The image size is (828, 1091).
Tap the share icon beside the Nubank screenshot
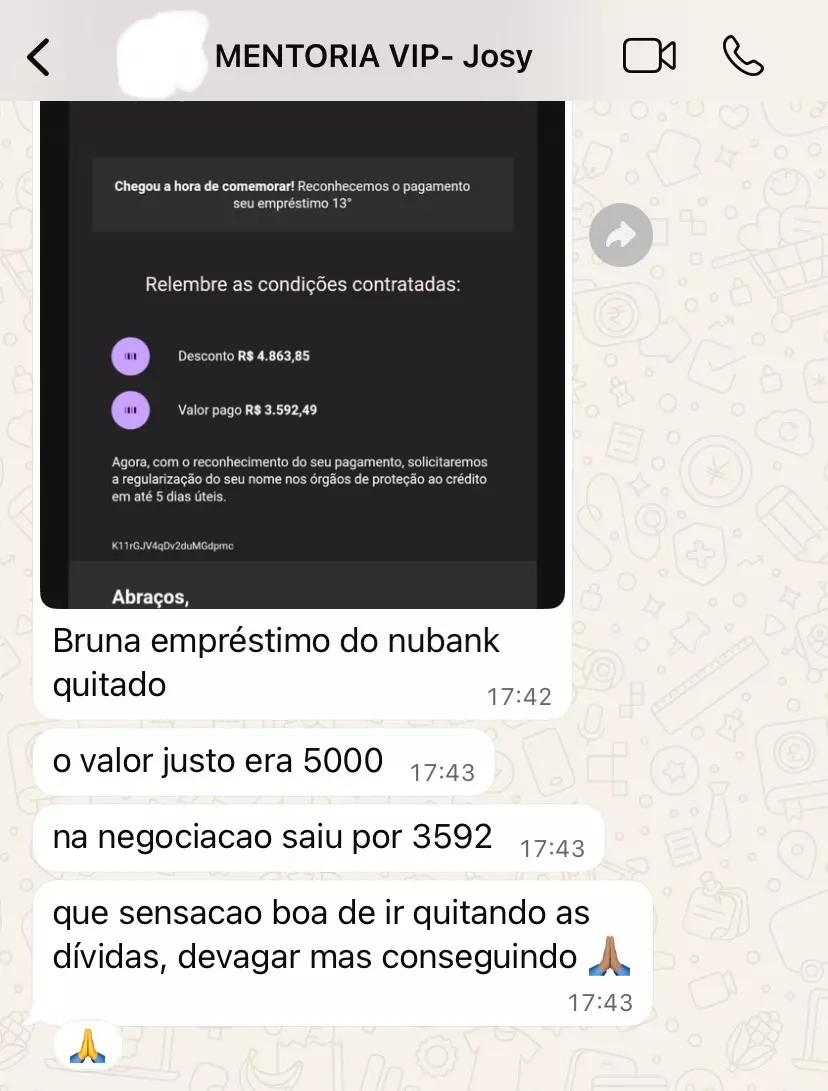pyautogui.click(x=621, y=235)
